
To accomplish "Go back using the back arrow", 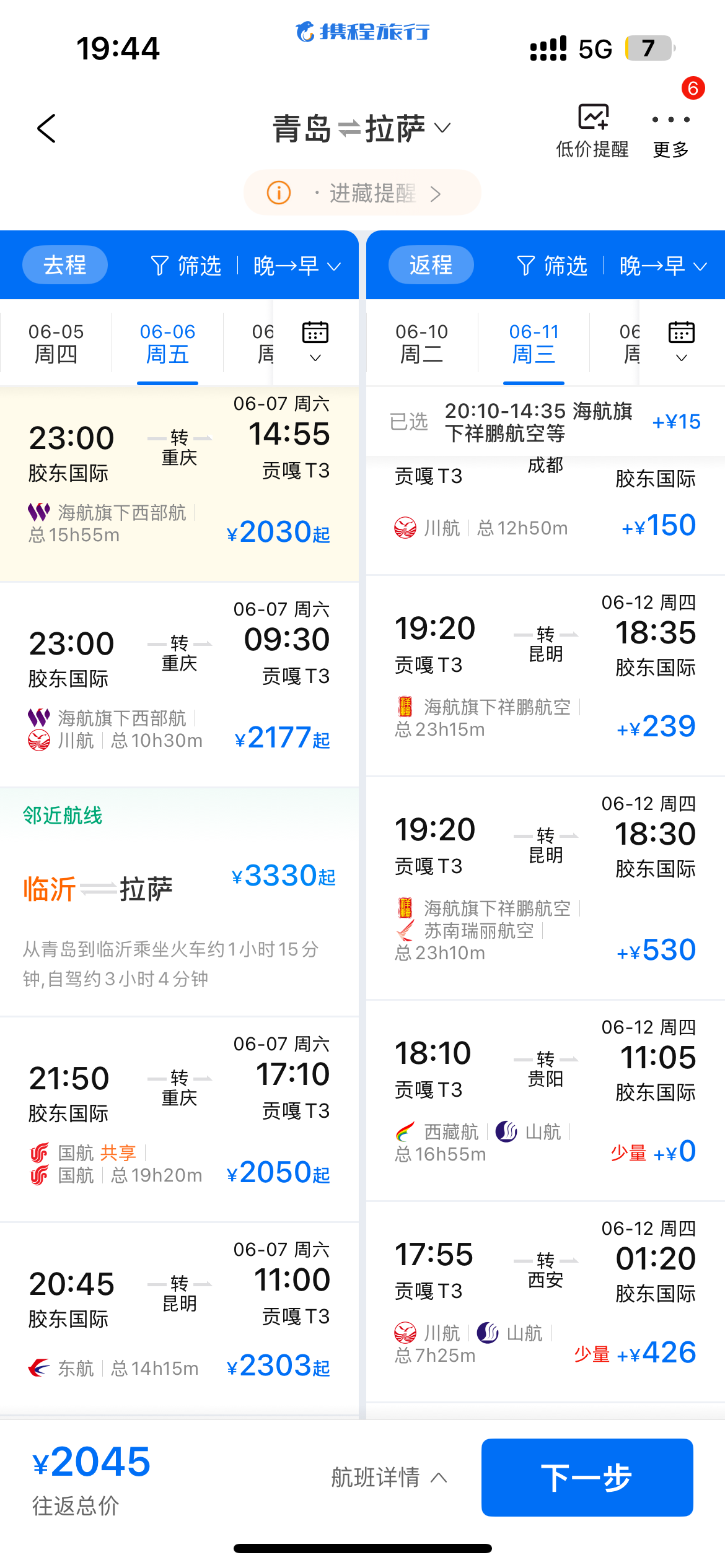I will click(46, 128).
